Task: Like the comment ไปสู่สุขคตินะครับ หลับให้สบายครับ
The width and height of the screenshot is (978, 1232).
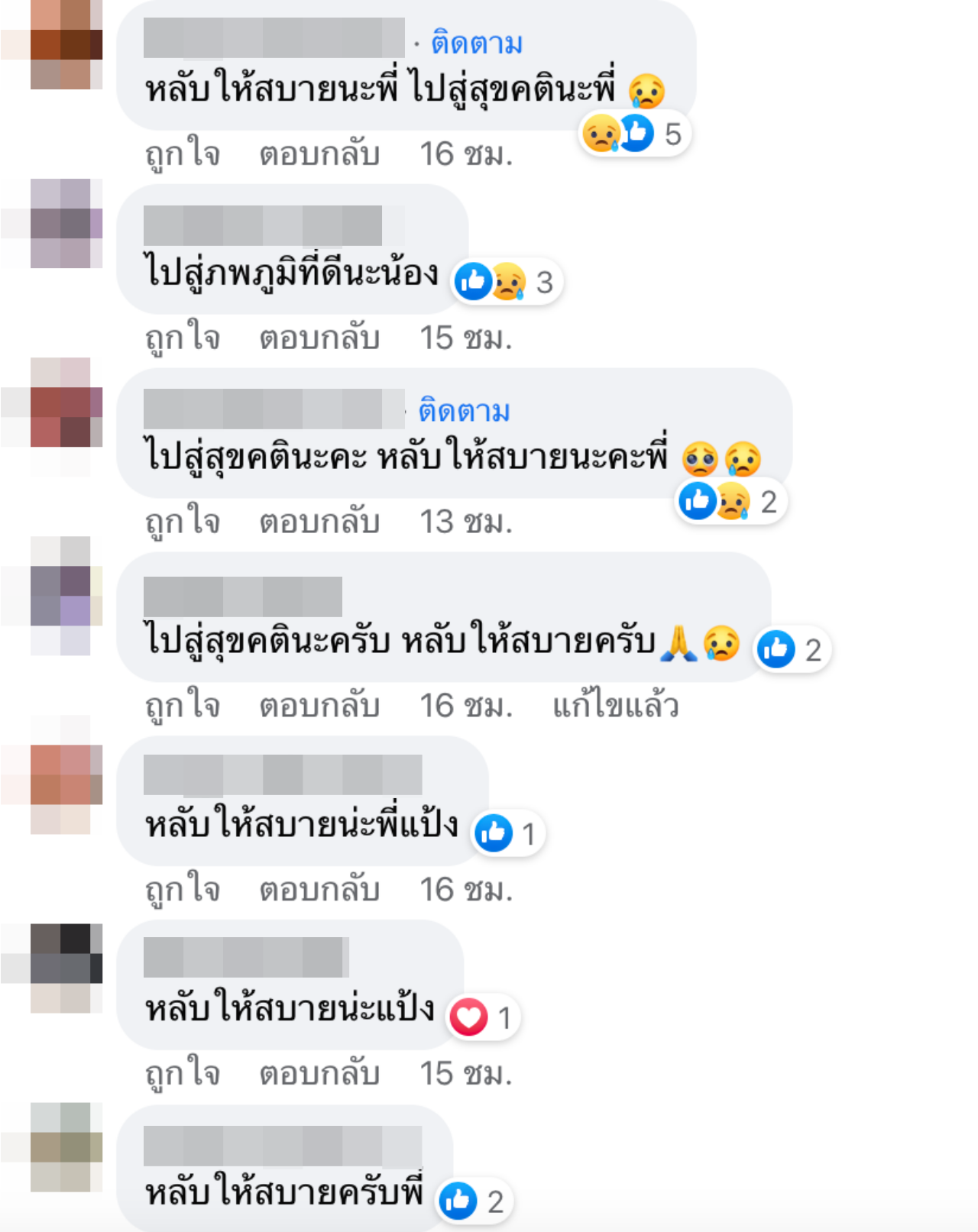Action: click(x=183, y=706)
